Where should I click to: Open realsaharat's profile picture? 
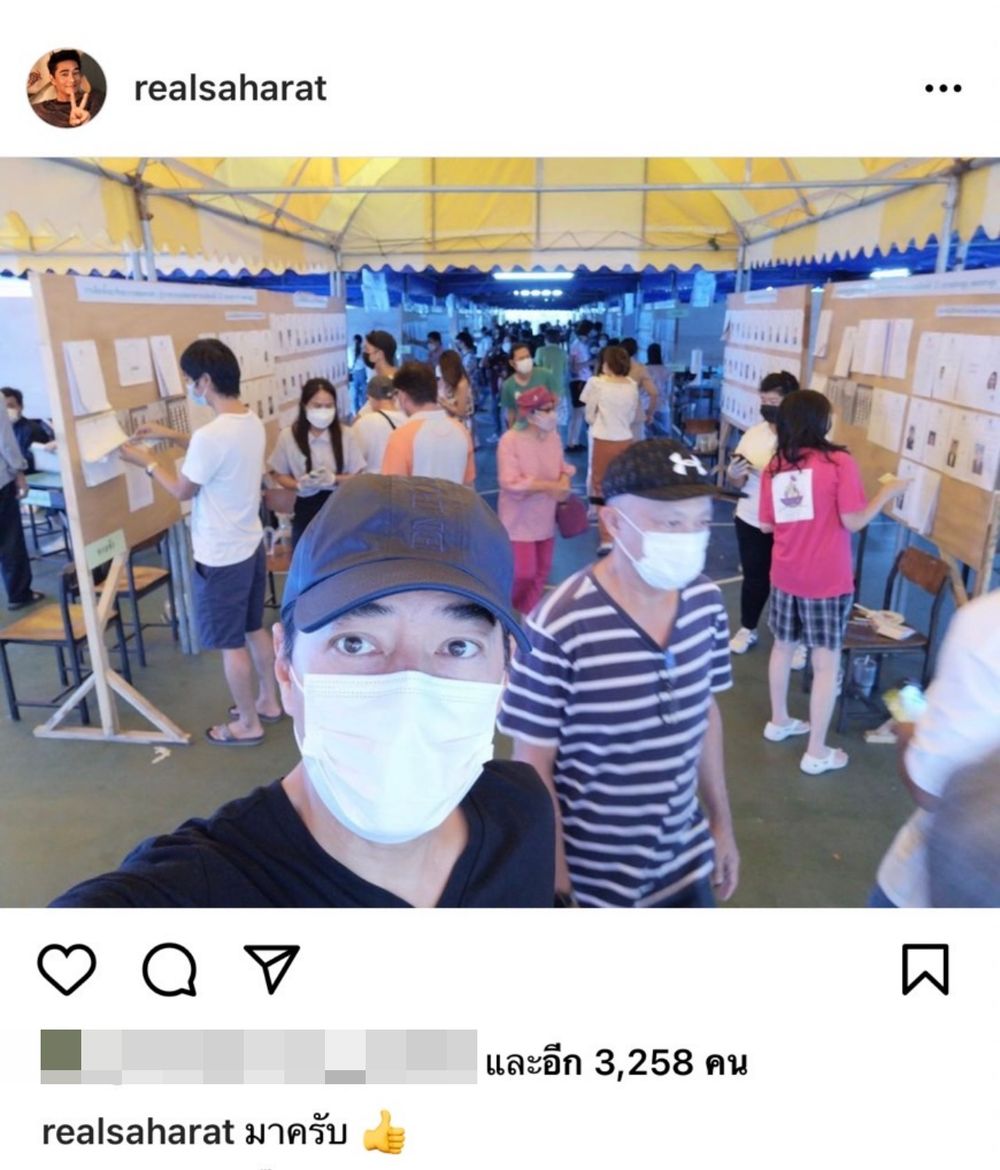tap(66, 88)
